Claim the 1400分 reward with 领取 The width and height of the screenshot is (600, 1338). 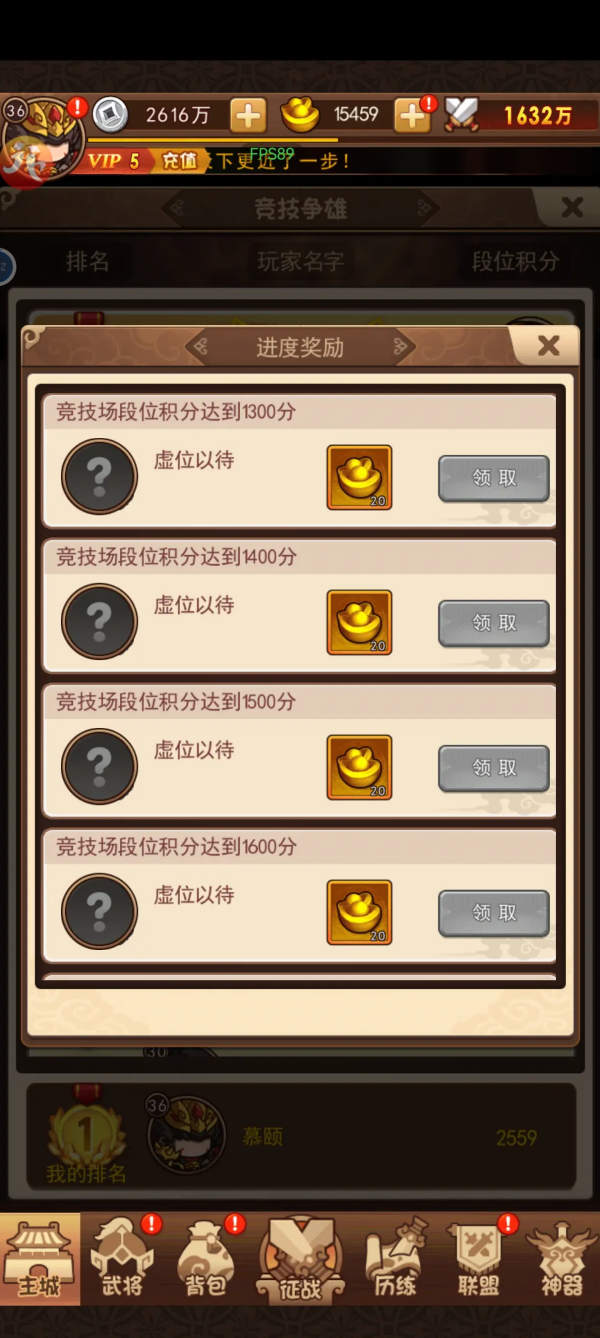pos(494,623)
